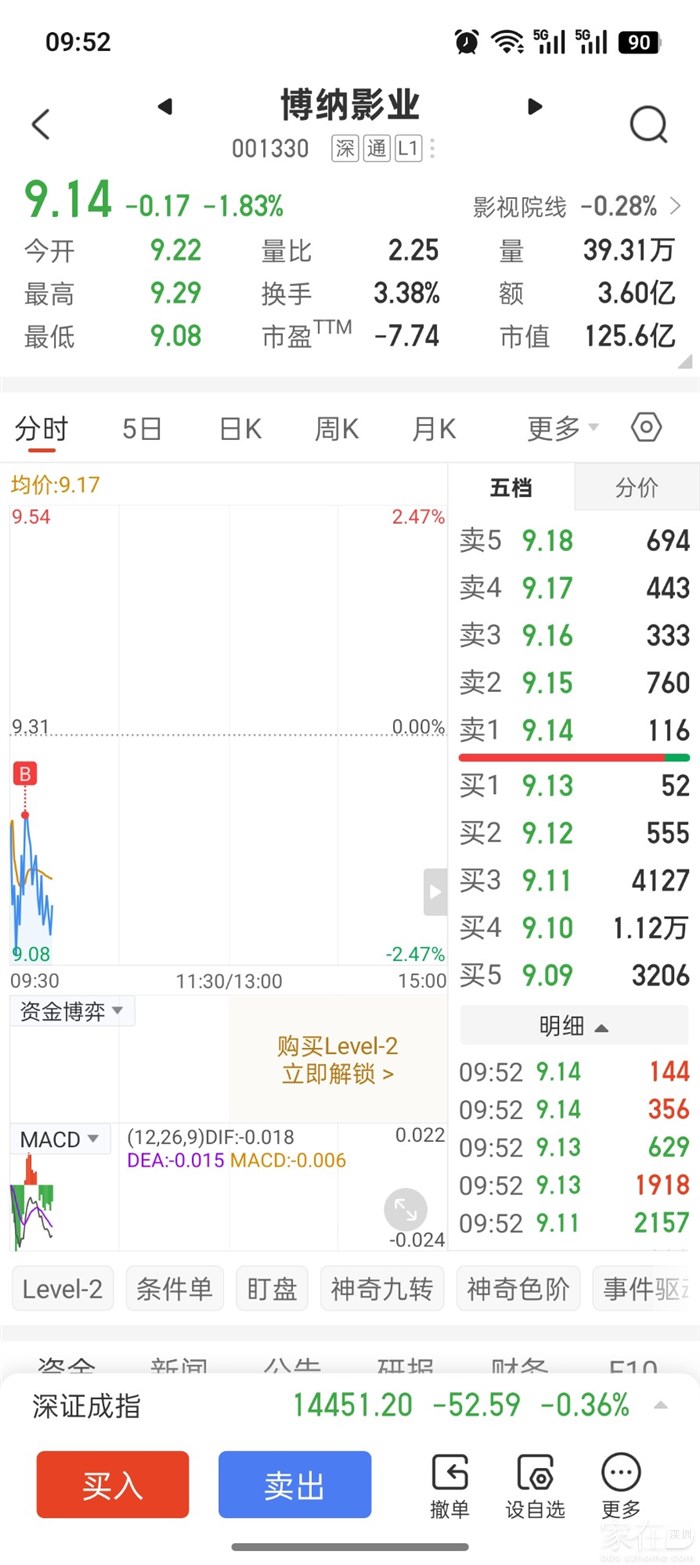
Task: Tap the blue 卖出 button
Action: [295, 1485]
